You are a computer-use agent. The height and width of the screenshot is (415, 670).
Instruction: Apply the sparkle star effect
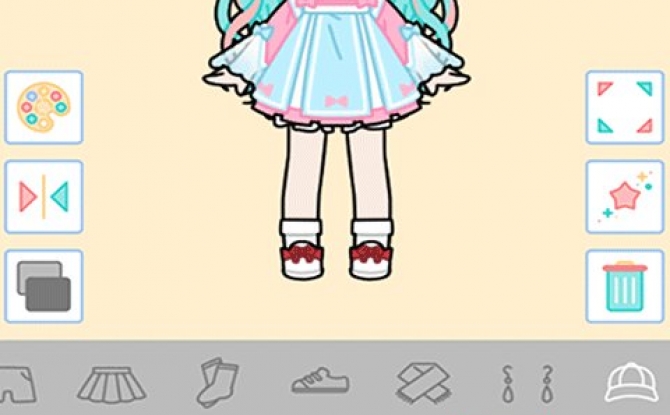625,196
